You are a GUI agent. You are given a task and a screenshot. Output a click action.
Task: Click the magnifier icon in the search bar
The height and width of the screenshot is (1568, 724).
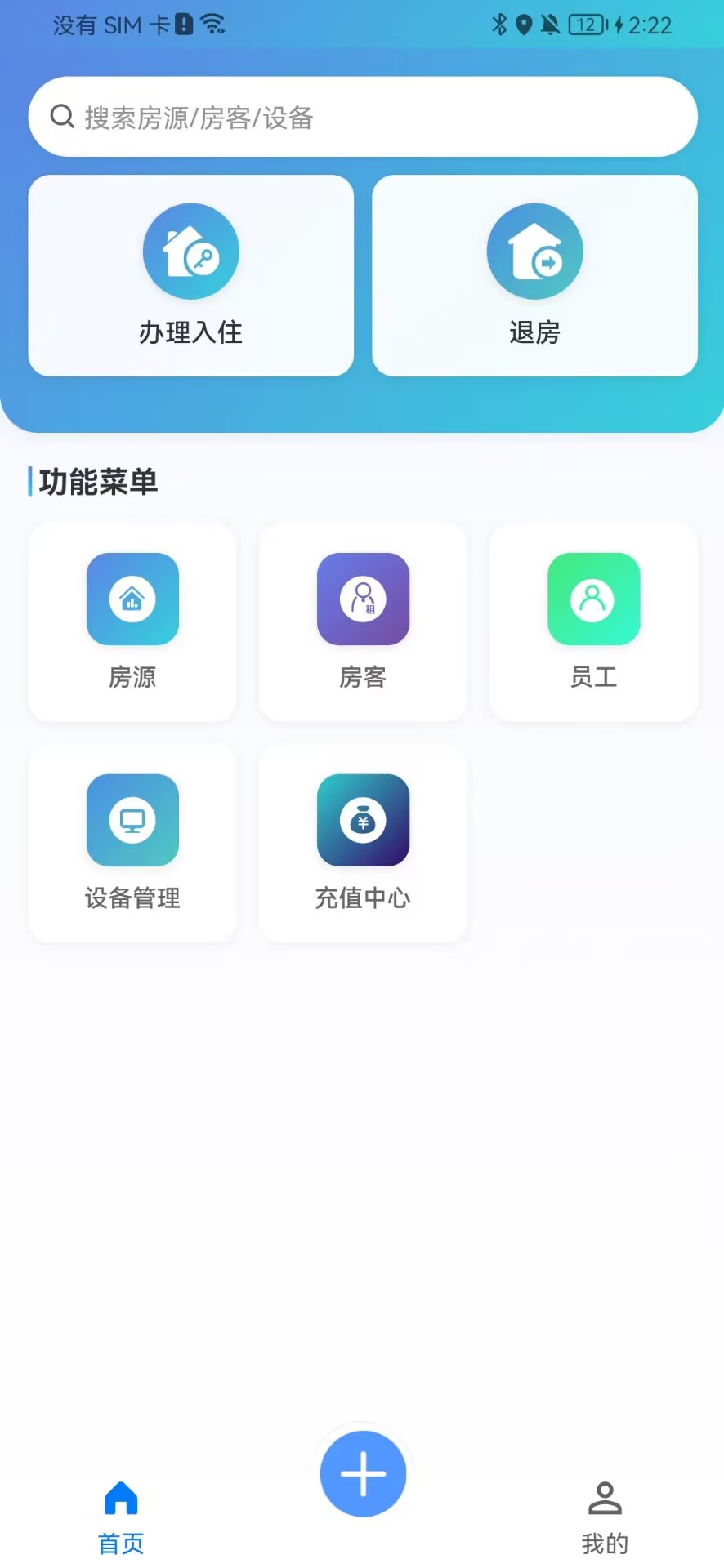pyautogui.click(x=62, y=117)
